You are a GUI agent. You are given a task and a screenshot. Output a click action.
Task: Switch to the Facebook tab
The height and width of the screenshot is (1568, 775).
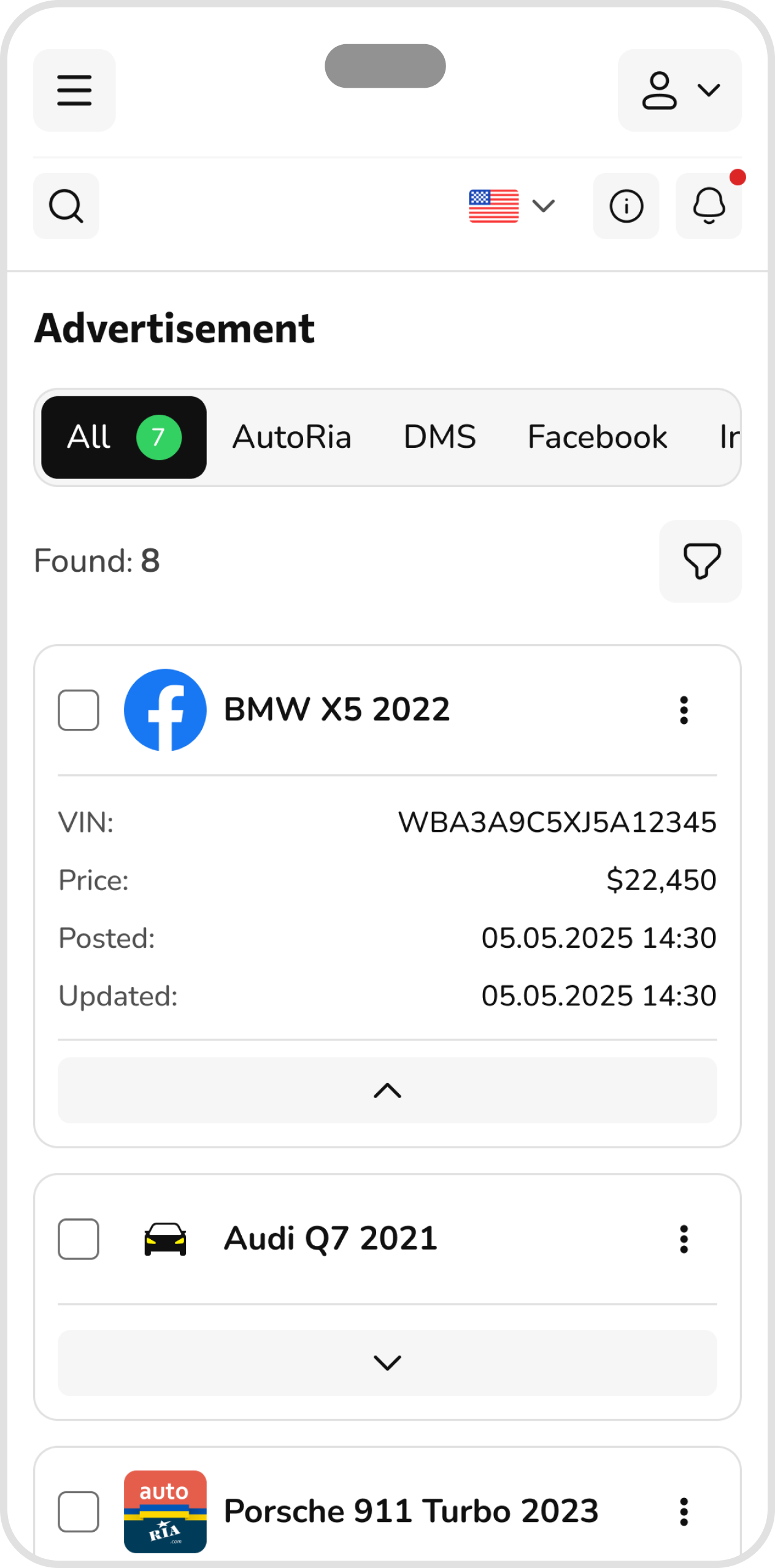coord(597,437)
